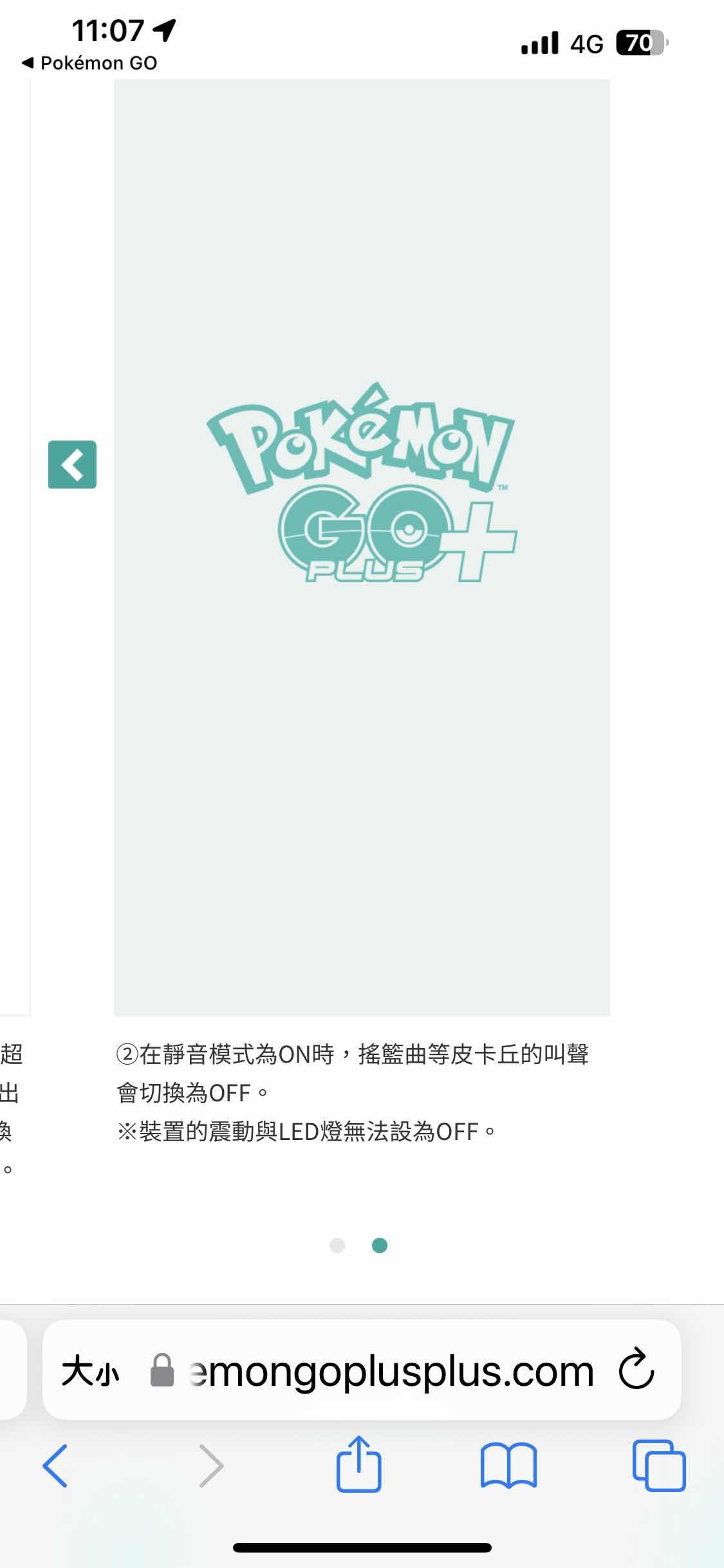Screen dimensions: 724x1568
Task: Open the 大小 page settings menu
Action: coord(90,1372)
